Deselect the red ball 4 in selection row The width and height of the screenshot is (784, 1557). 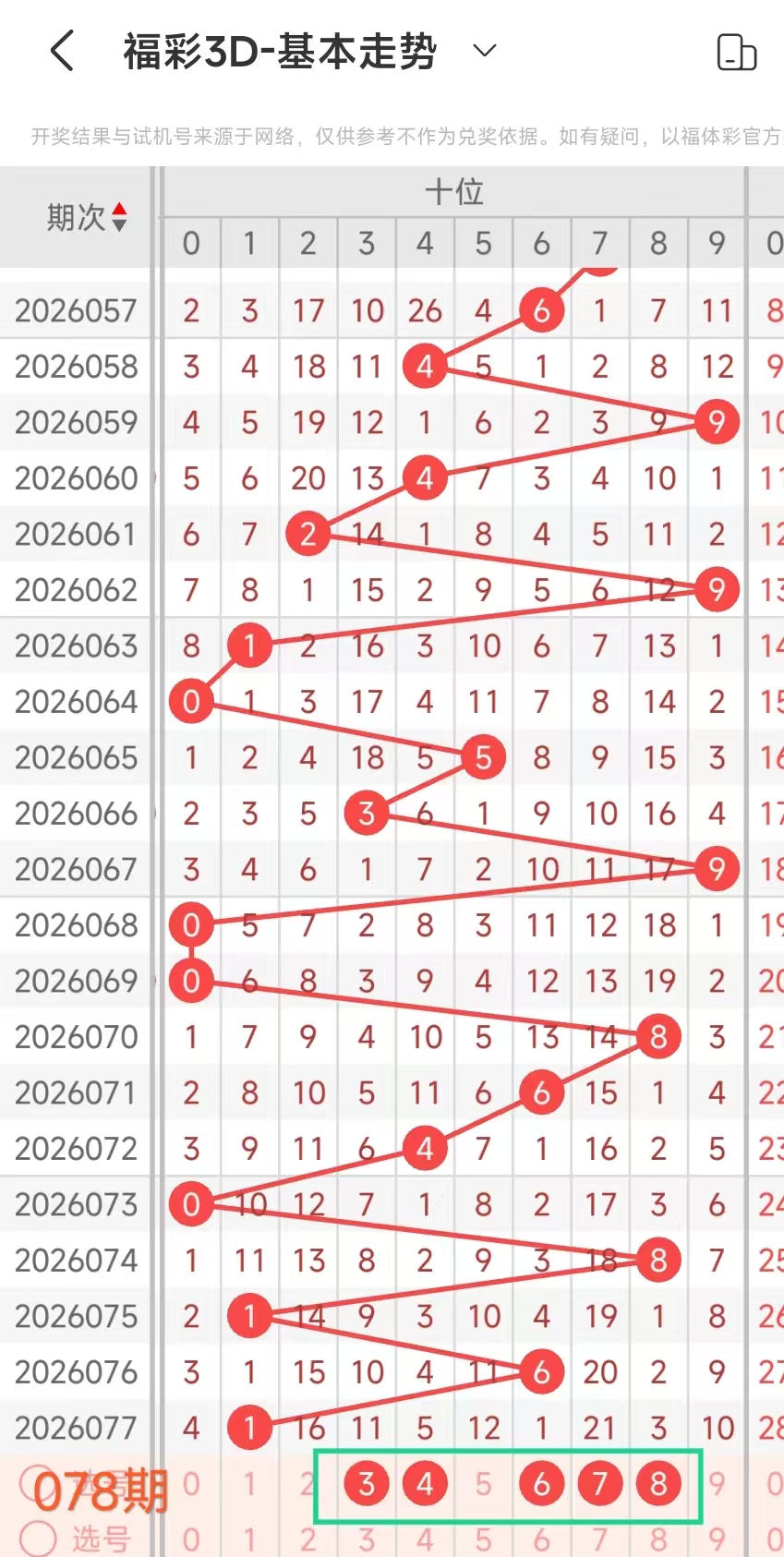pyautogui.click(x=425, y=1484)
